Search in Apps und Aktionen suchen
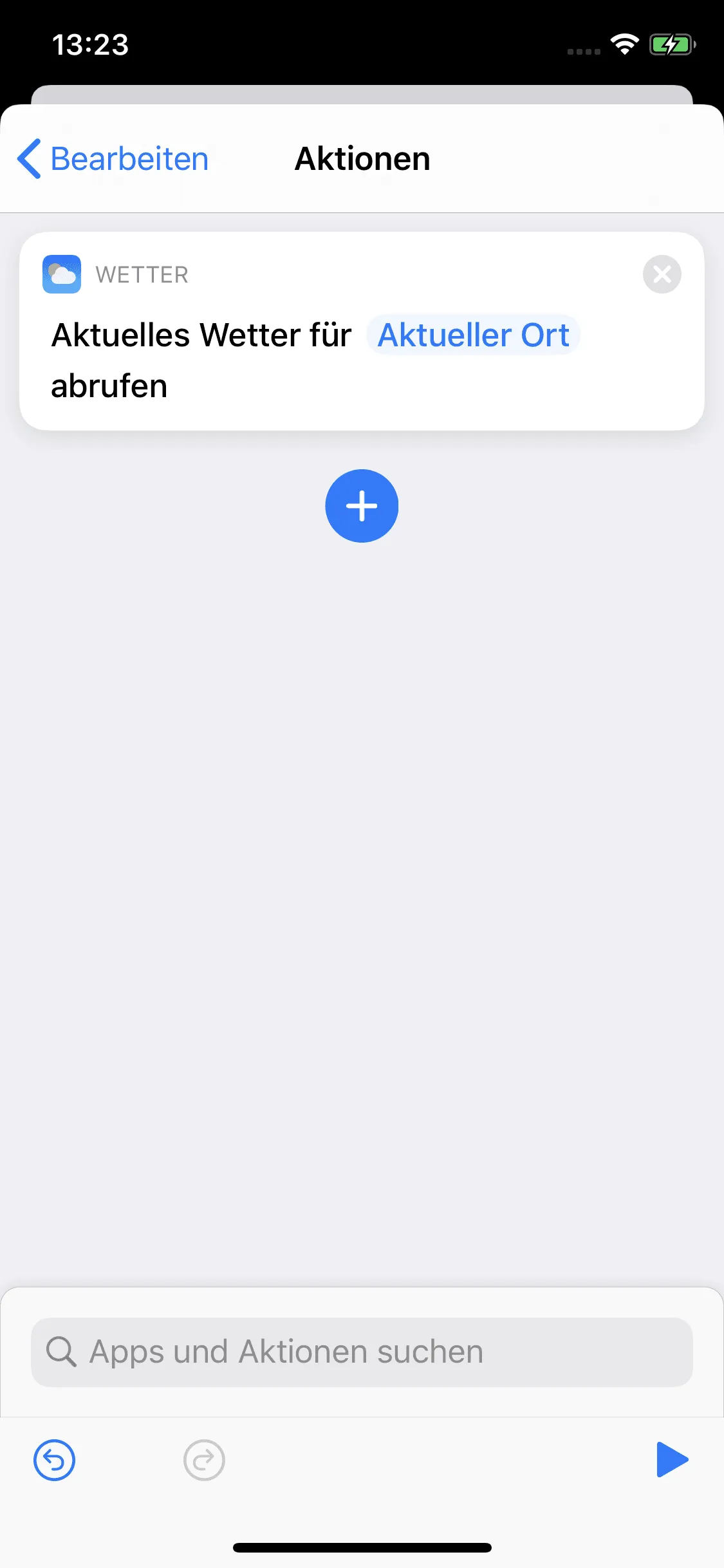 (x=362, y=1352)
